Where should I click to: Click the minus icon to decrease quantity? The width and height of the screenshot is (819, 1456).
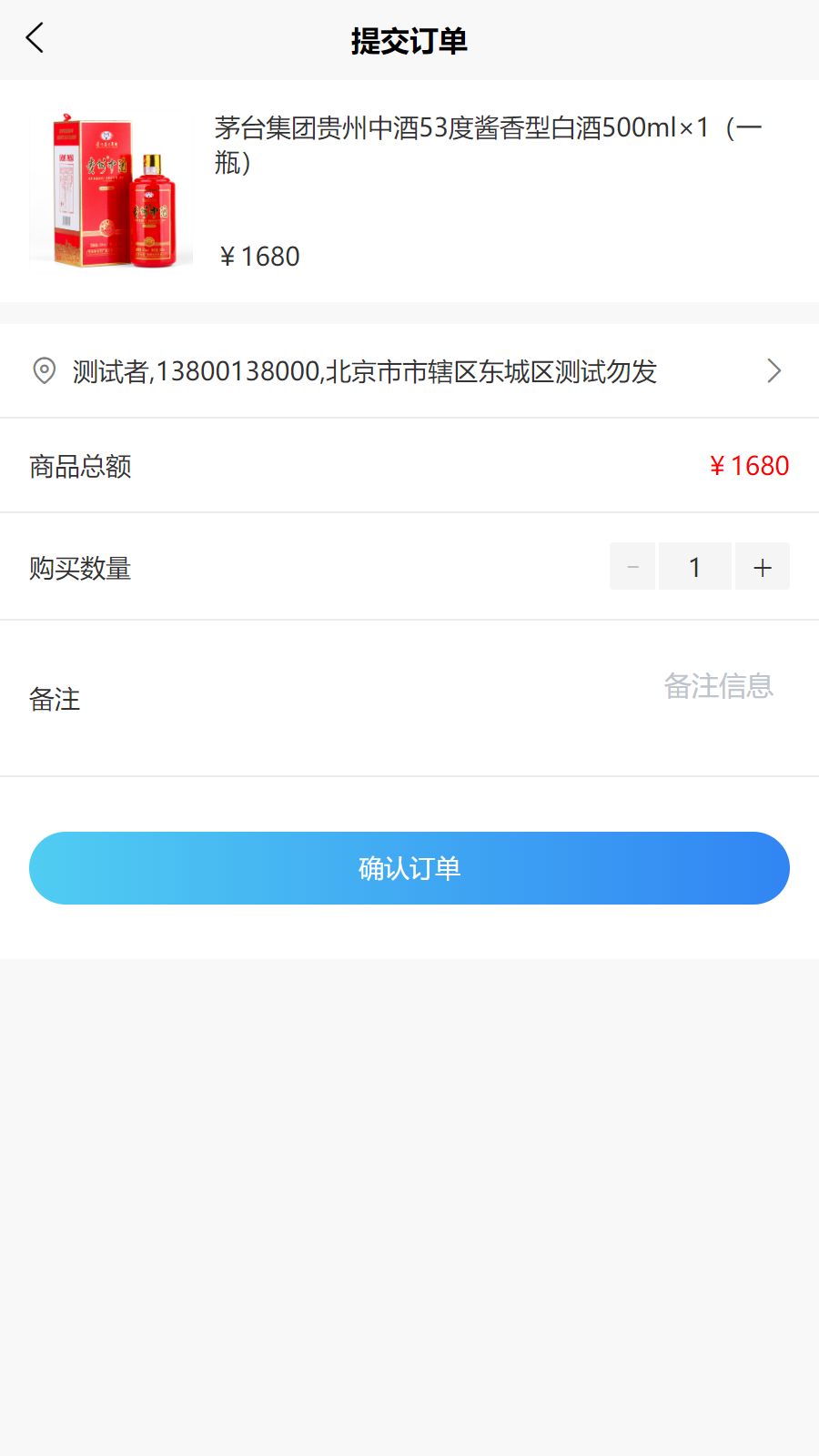[x=632, y=566]
